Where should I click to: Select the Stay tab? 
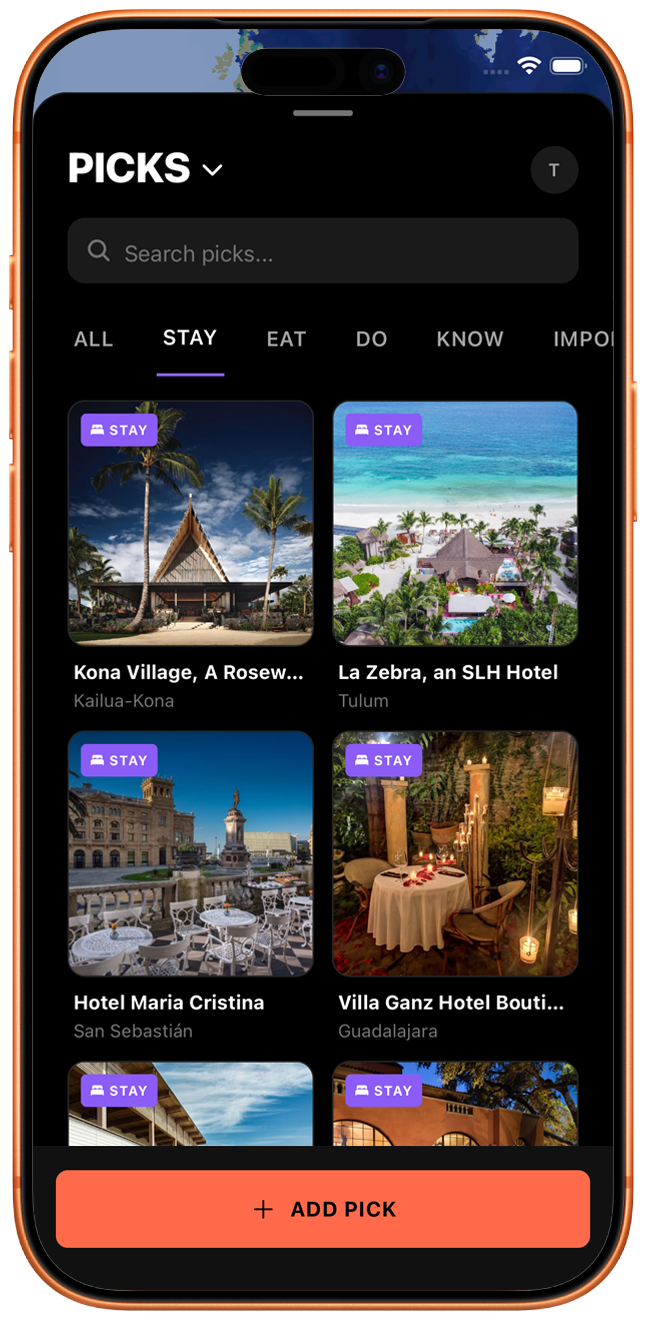point(190,338)
